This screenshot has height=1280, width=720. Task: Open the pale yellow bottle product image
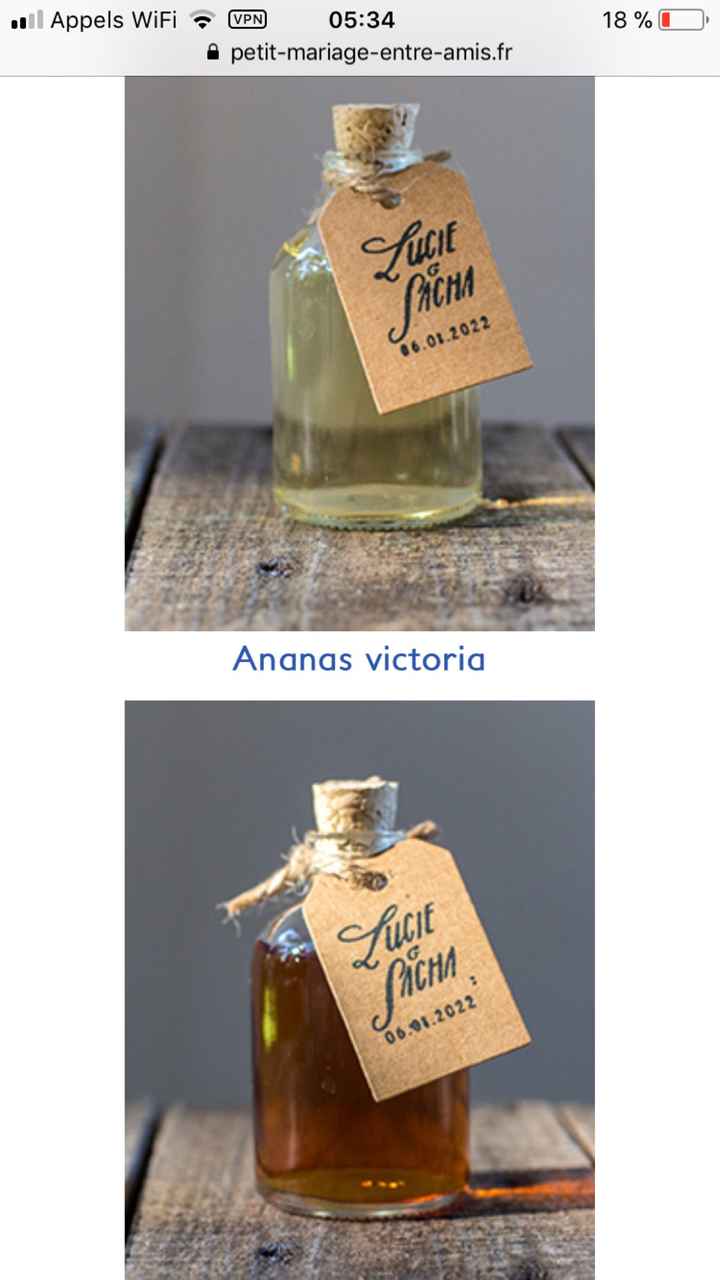359,353
